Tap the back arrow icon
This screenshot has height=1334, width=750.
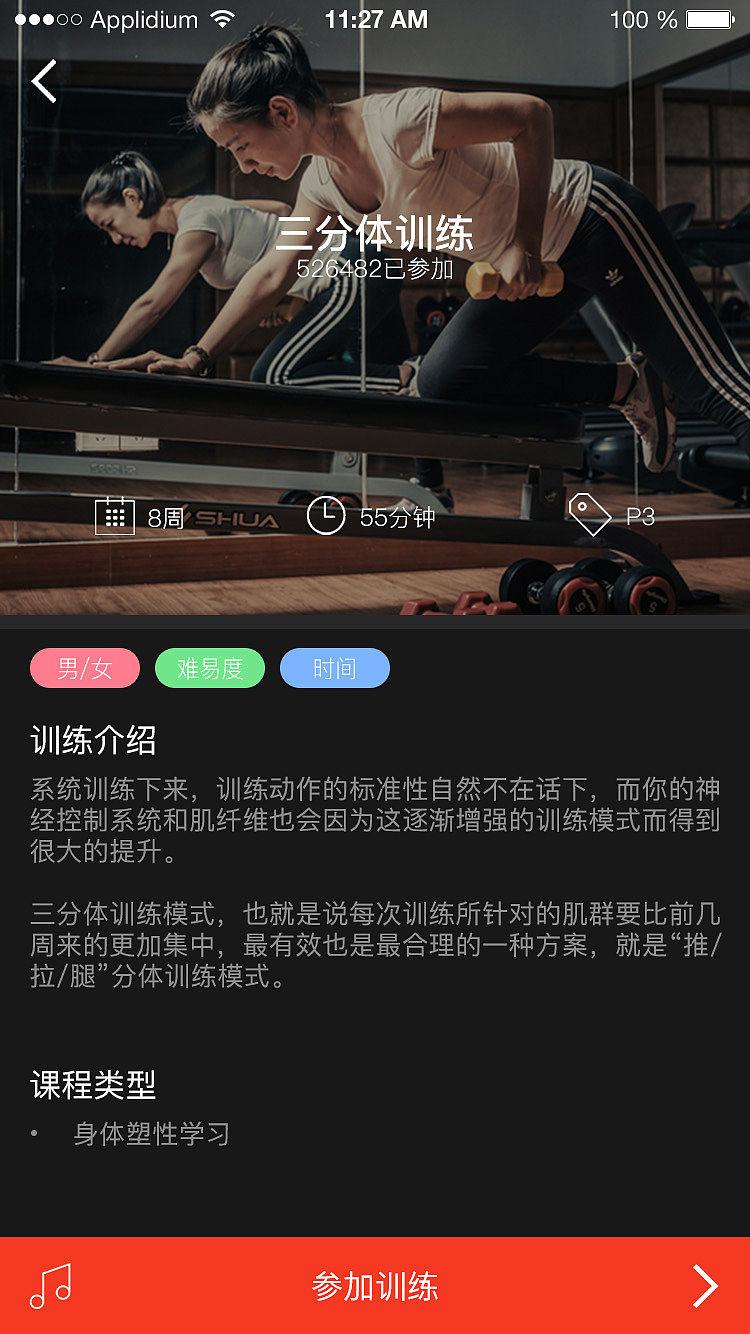click(x=43, y=82)
